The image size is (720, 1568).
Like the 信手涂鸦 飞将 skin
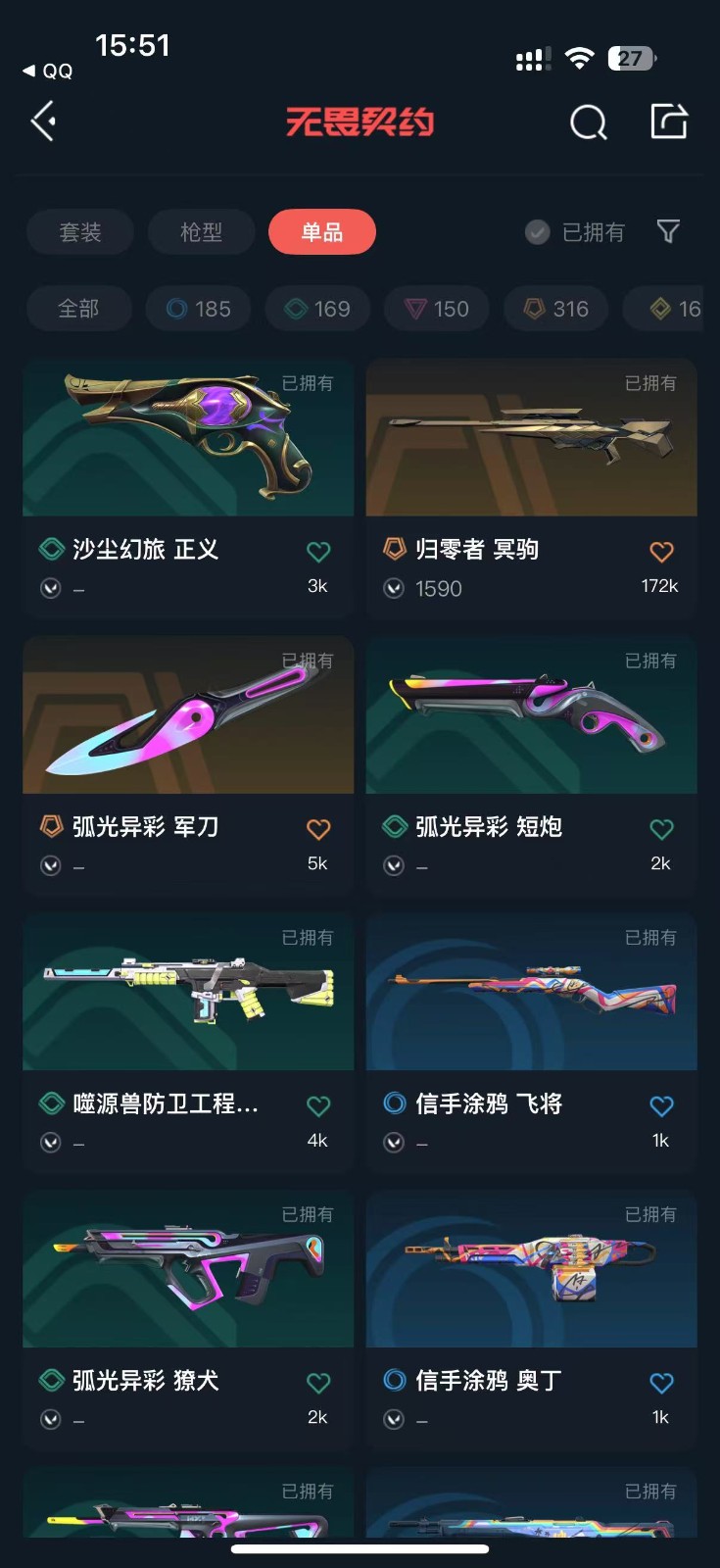pos(661,1106)
